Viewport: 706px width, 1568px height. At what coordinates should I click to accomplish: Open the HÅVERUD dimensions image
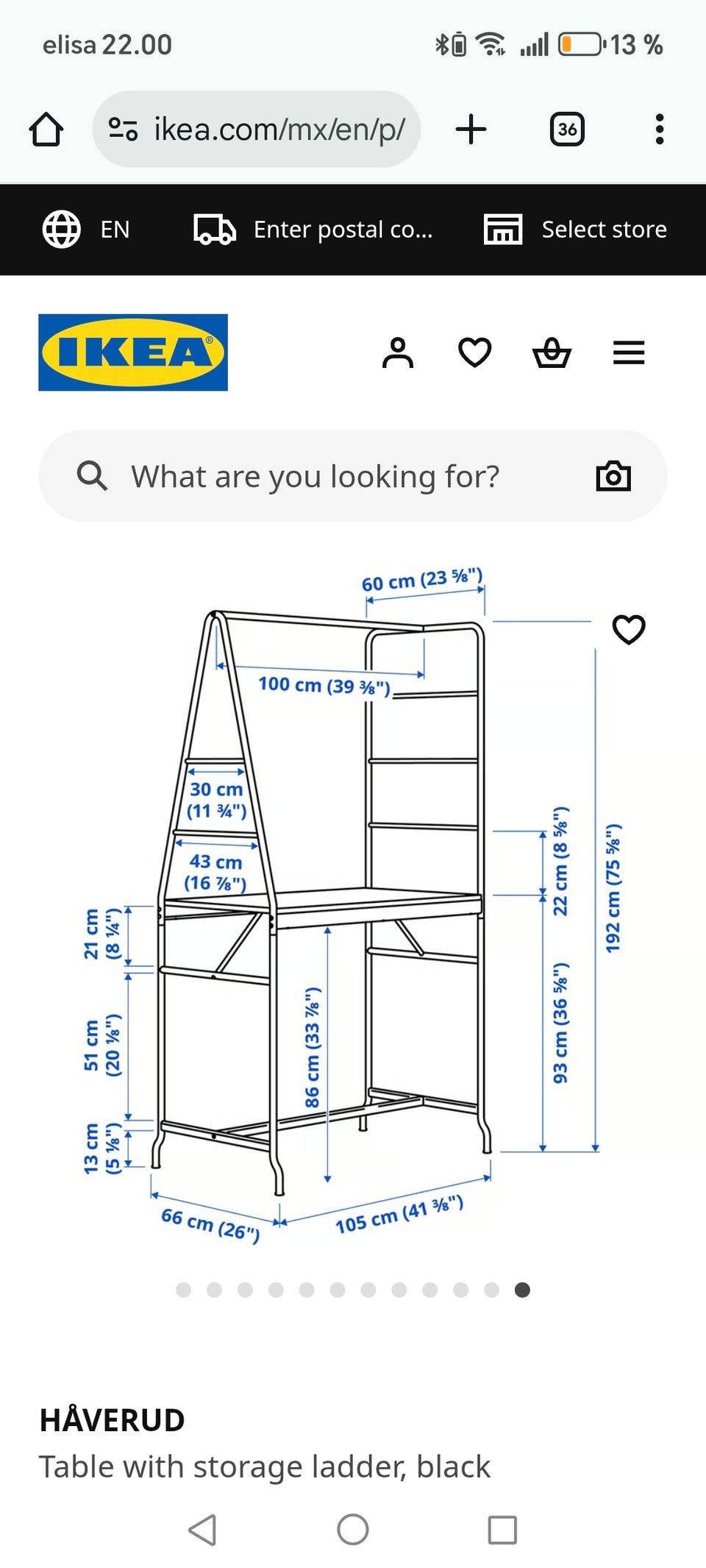pos(353,905)
